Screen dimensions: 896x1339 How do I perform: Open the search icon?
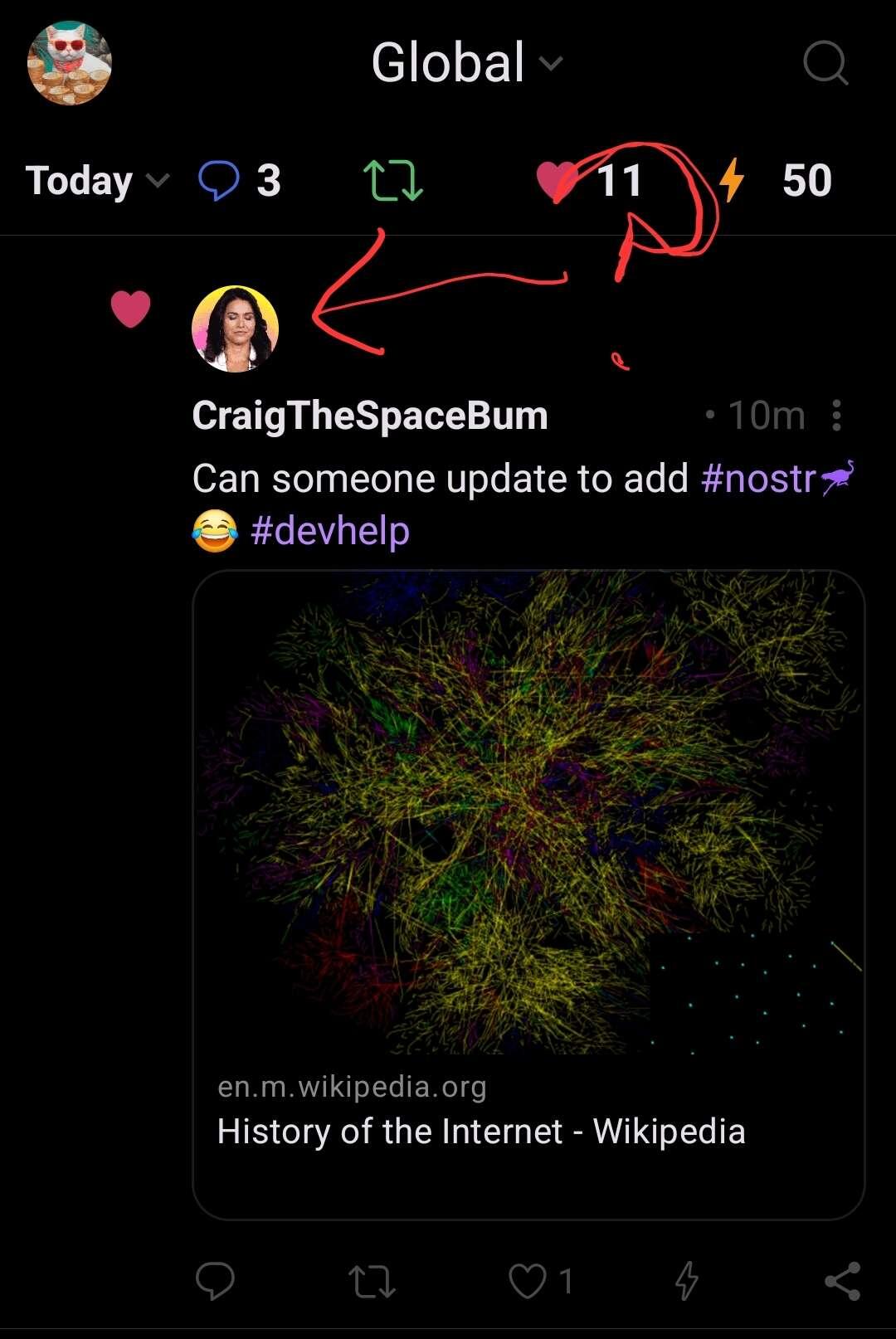pos(825,63)
